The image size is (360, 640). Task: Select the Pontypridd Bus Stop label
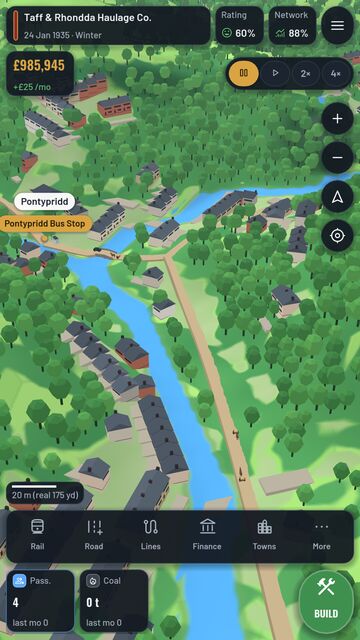(45, 224)
